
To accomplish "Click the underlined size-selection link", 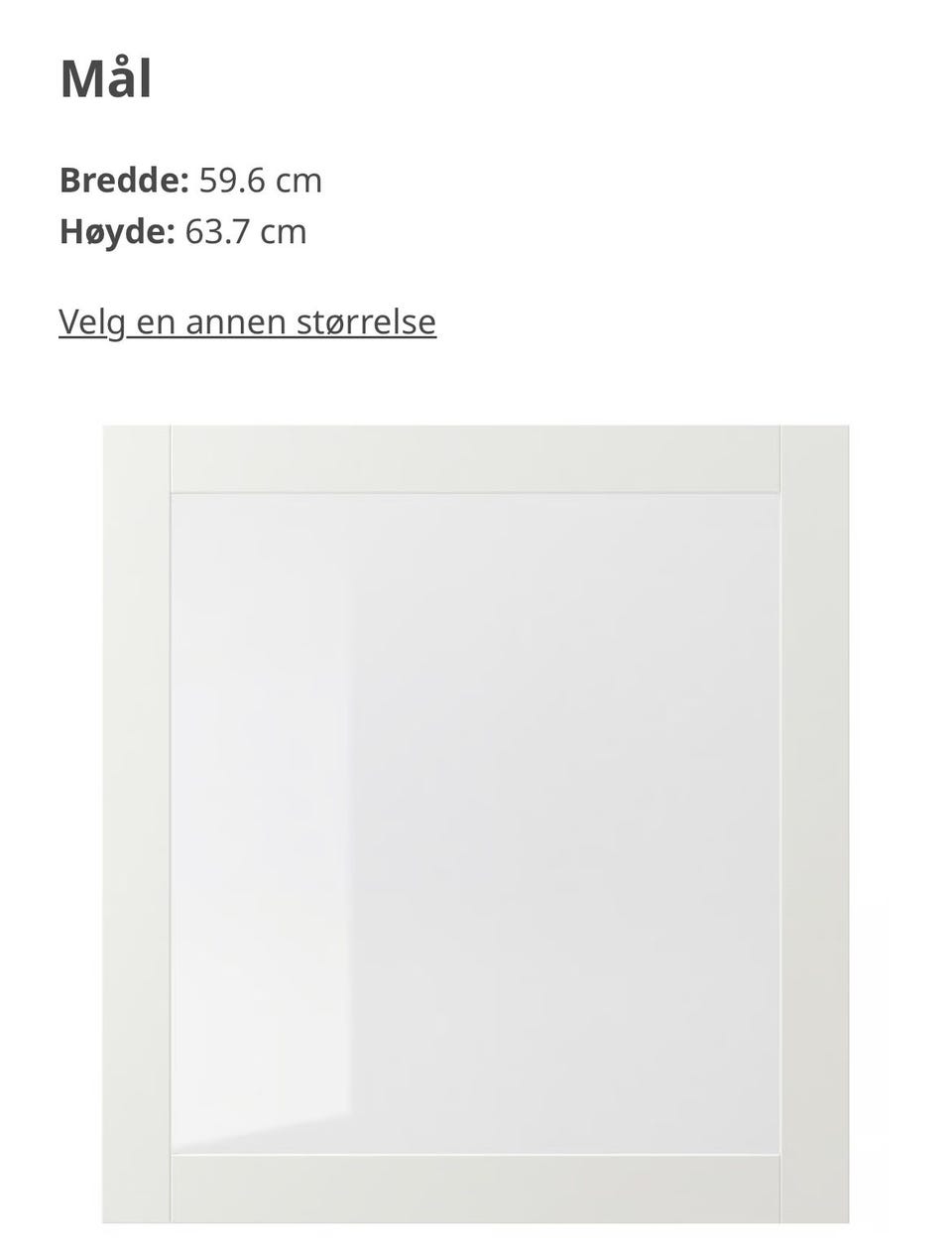I will (246, 320).
